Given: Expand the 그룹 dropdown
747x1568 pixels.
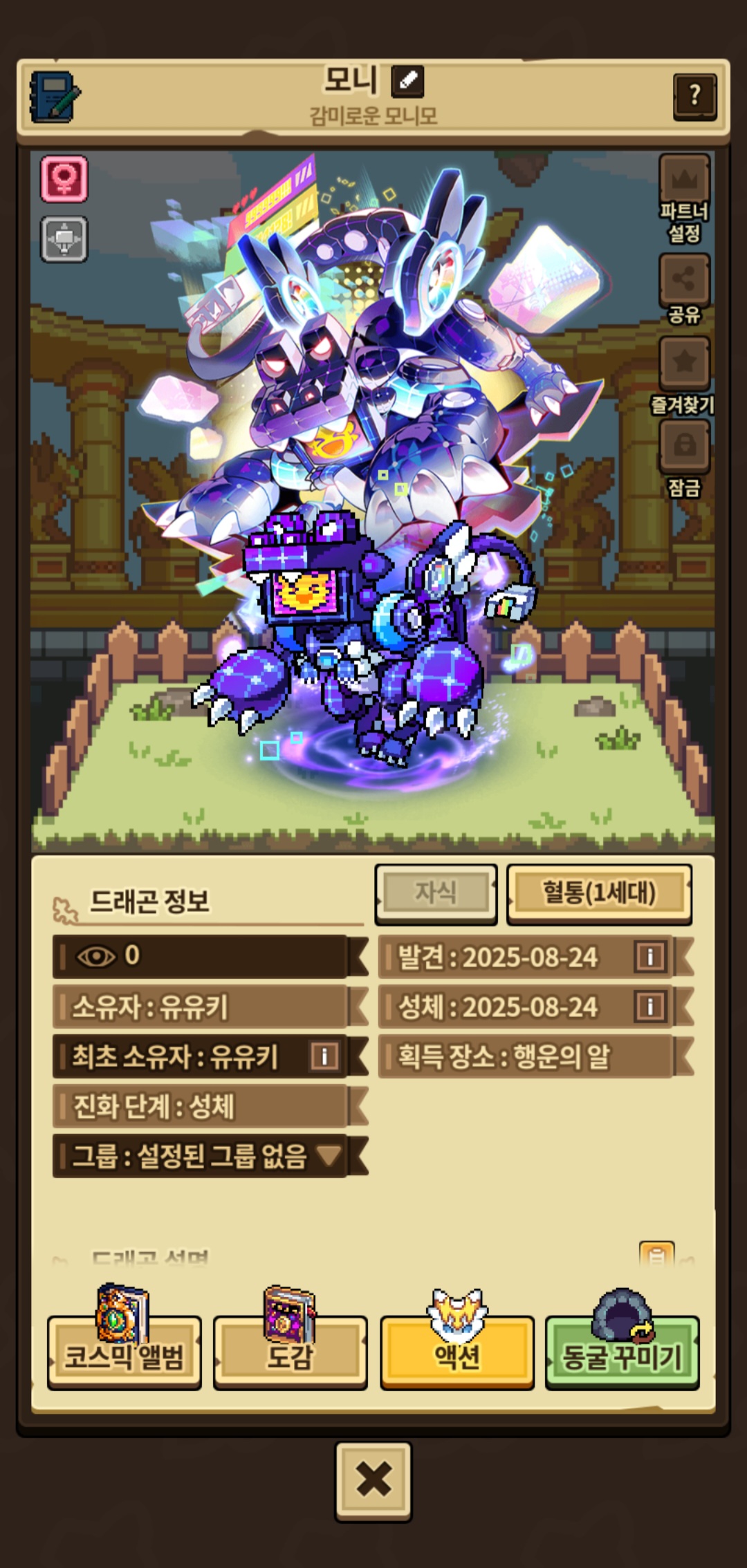Looking at the screenshot, I should pyautogui.click(x=328, y=1155).
